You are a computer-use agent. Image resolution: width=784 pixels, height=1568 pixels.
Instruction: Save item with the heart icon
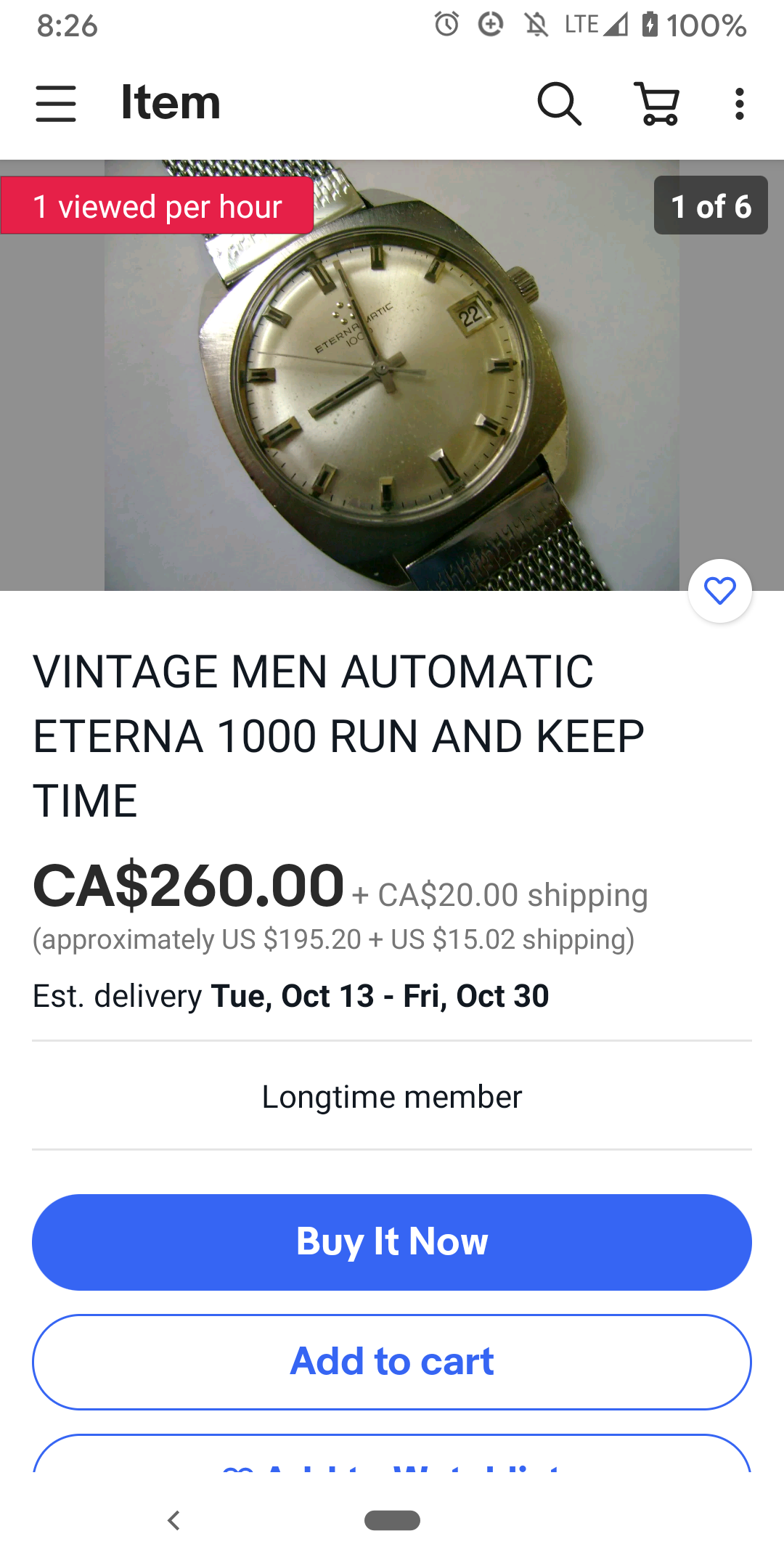click(719, 591)
